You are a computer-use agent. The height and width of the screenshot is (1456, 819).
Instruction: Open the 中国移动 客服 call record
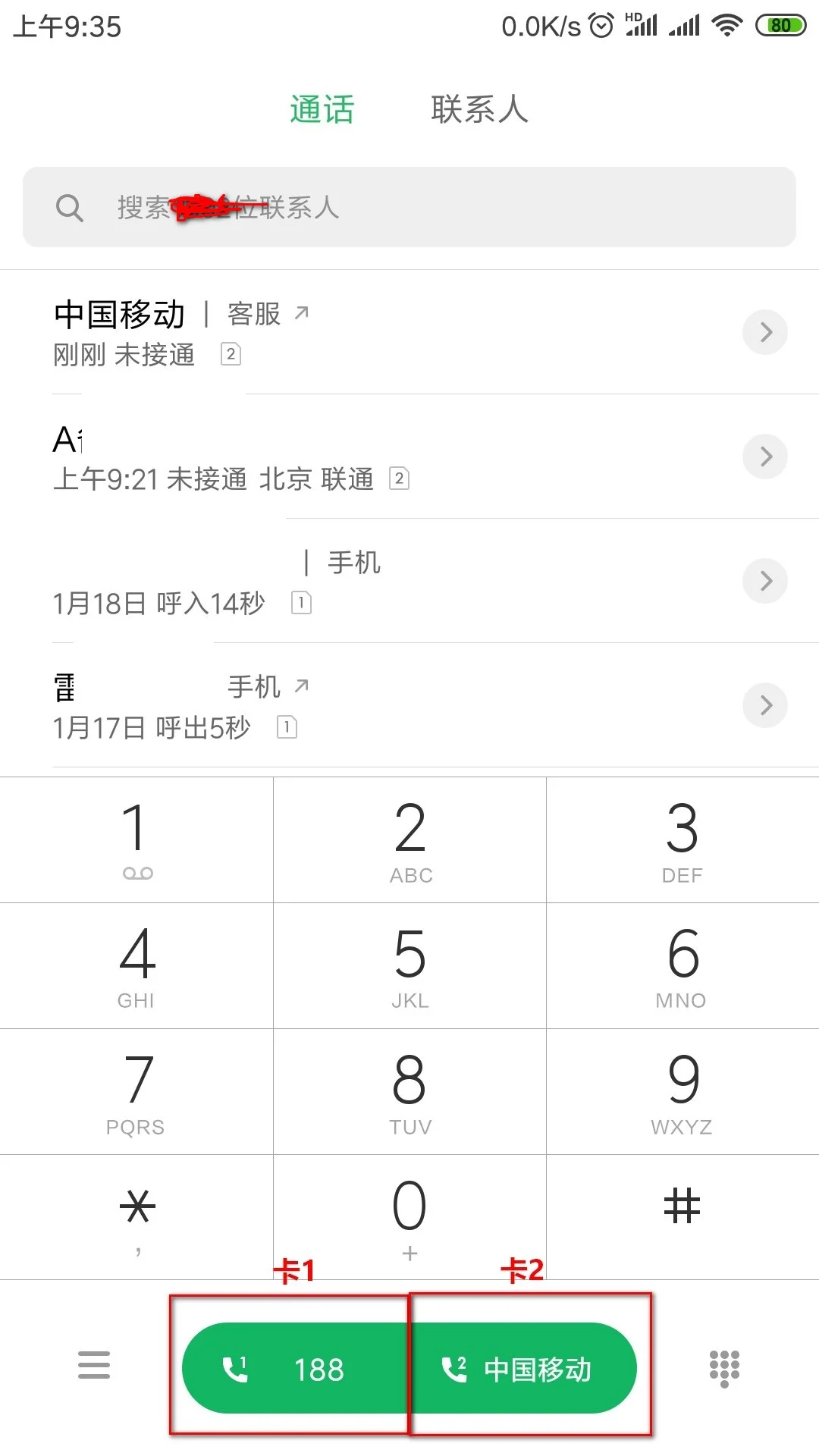(303, 332)
